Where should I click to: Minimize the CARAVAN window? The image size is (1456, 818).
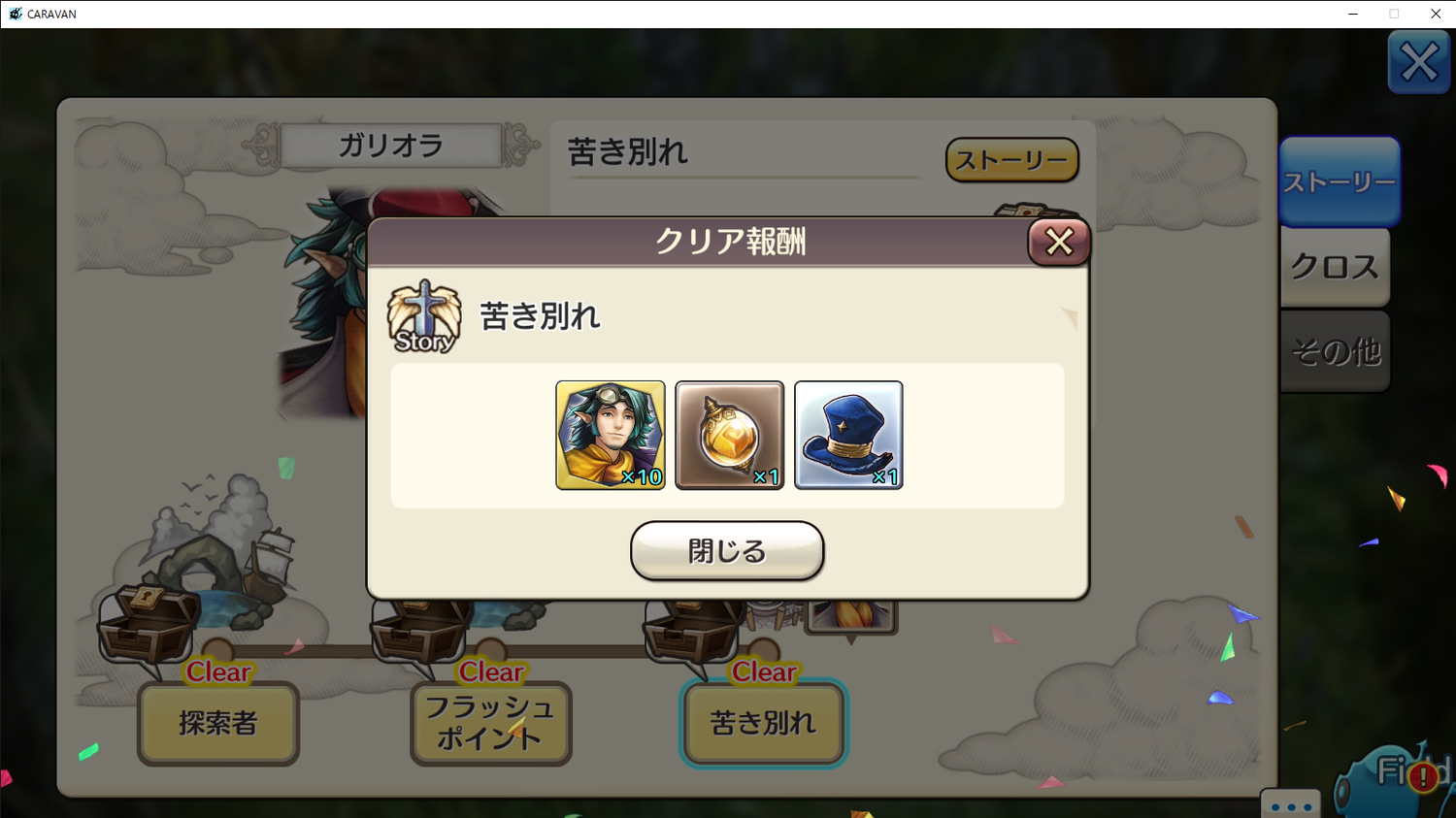(1352, 14)
